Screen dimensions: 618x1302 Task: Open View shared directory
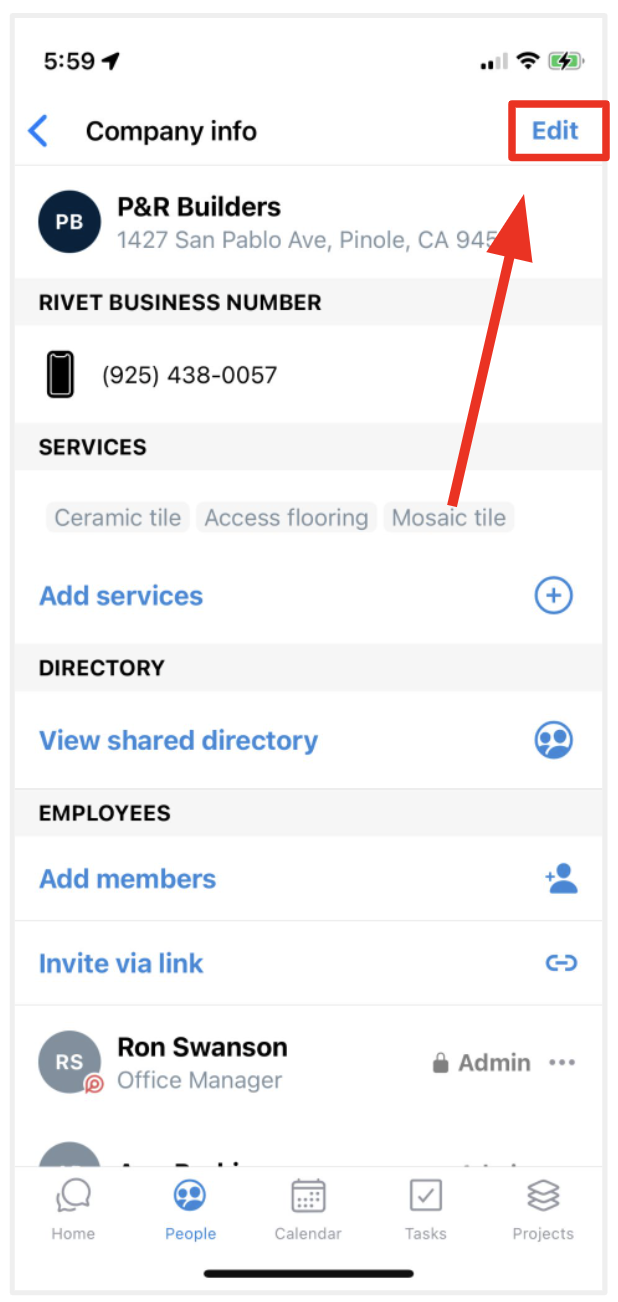click(x=308, y=741)
